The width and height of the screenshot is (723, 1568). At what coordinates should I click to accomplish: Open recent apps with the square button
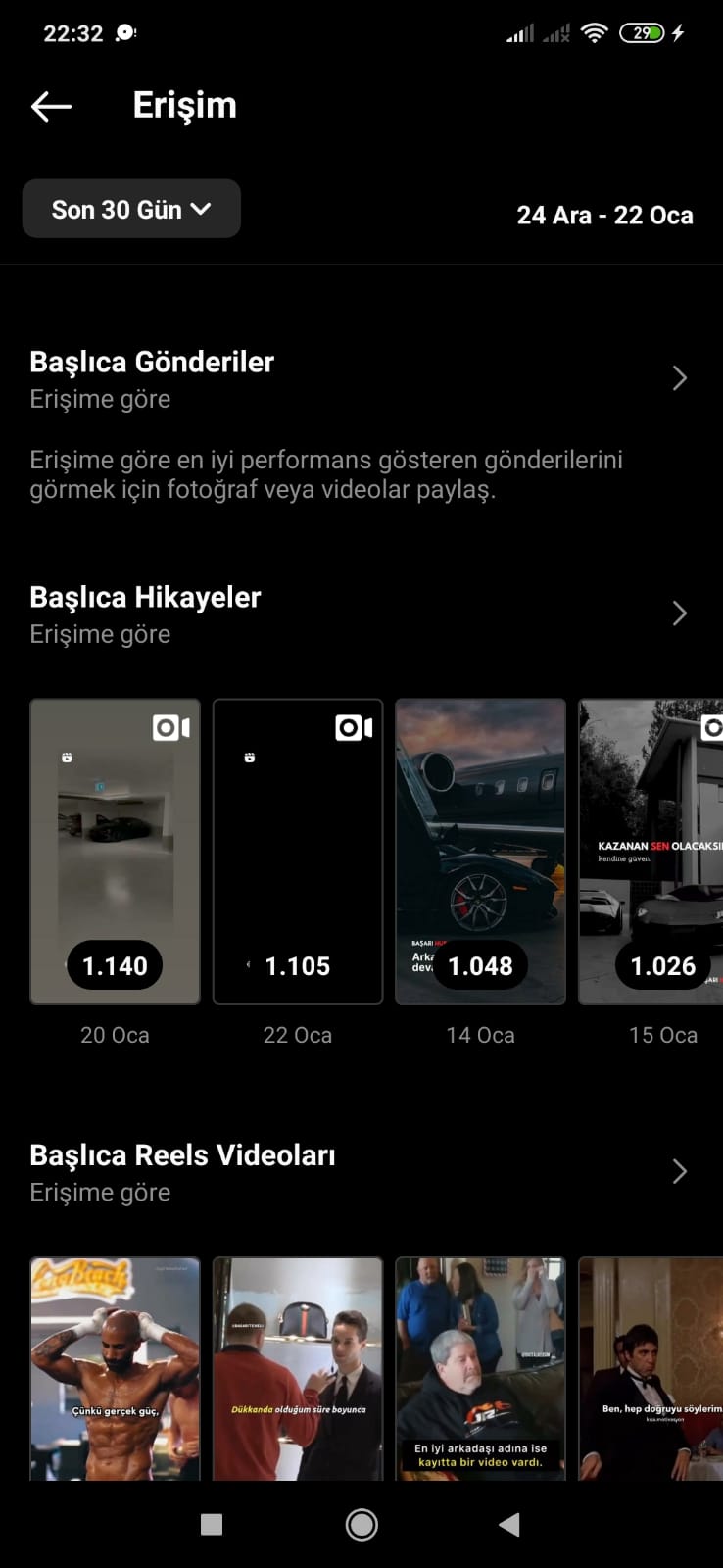pos(212,1524)
